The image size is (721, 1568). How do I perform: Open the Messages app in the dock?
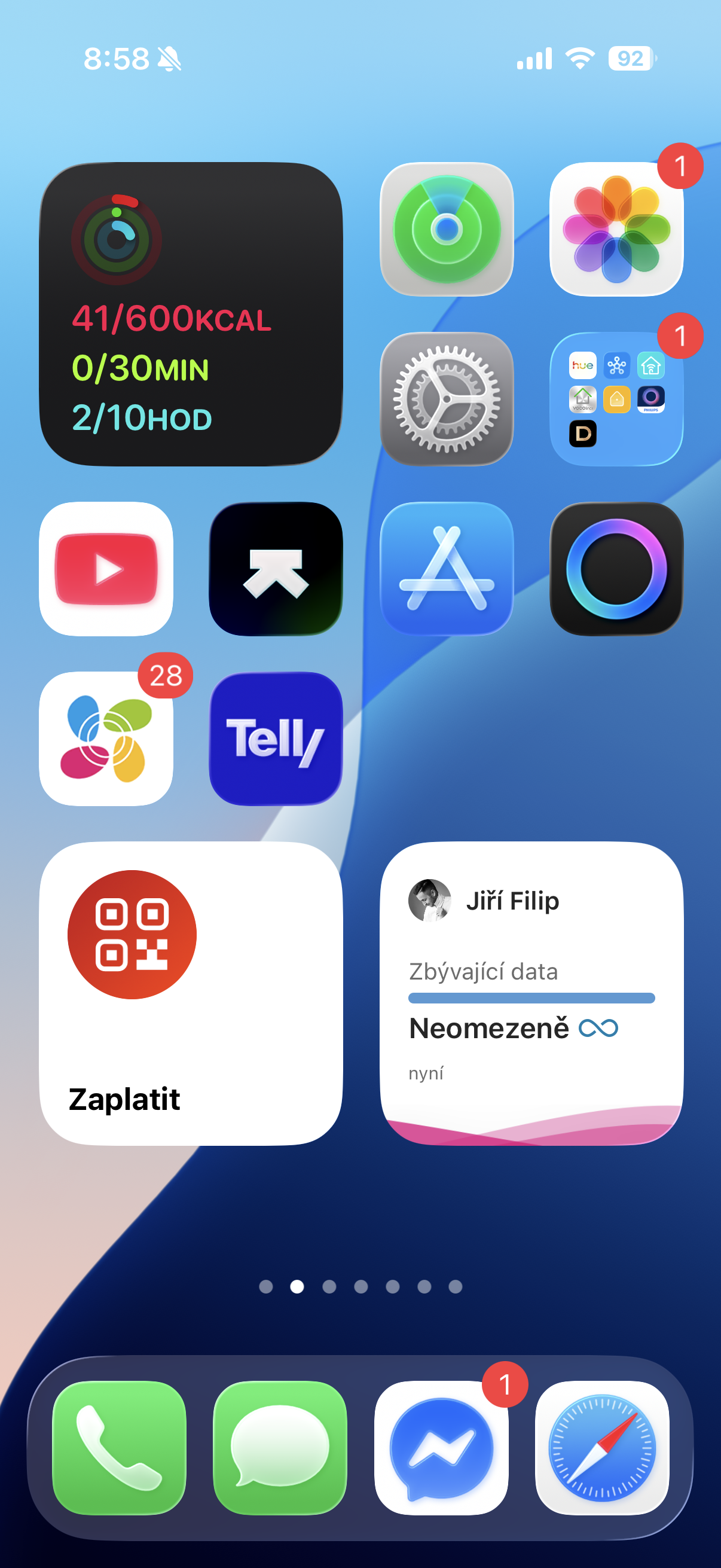(x=280, y=1447)
